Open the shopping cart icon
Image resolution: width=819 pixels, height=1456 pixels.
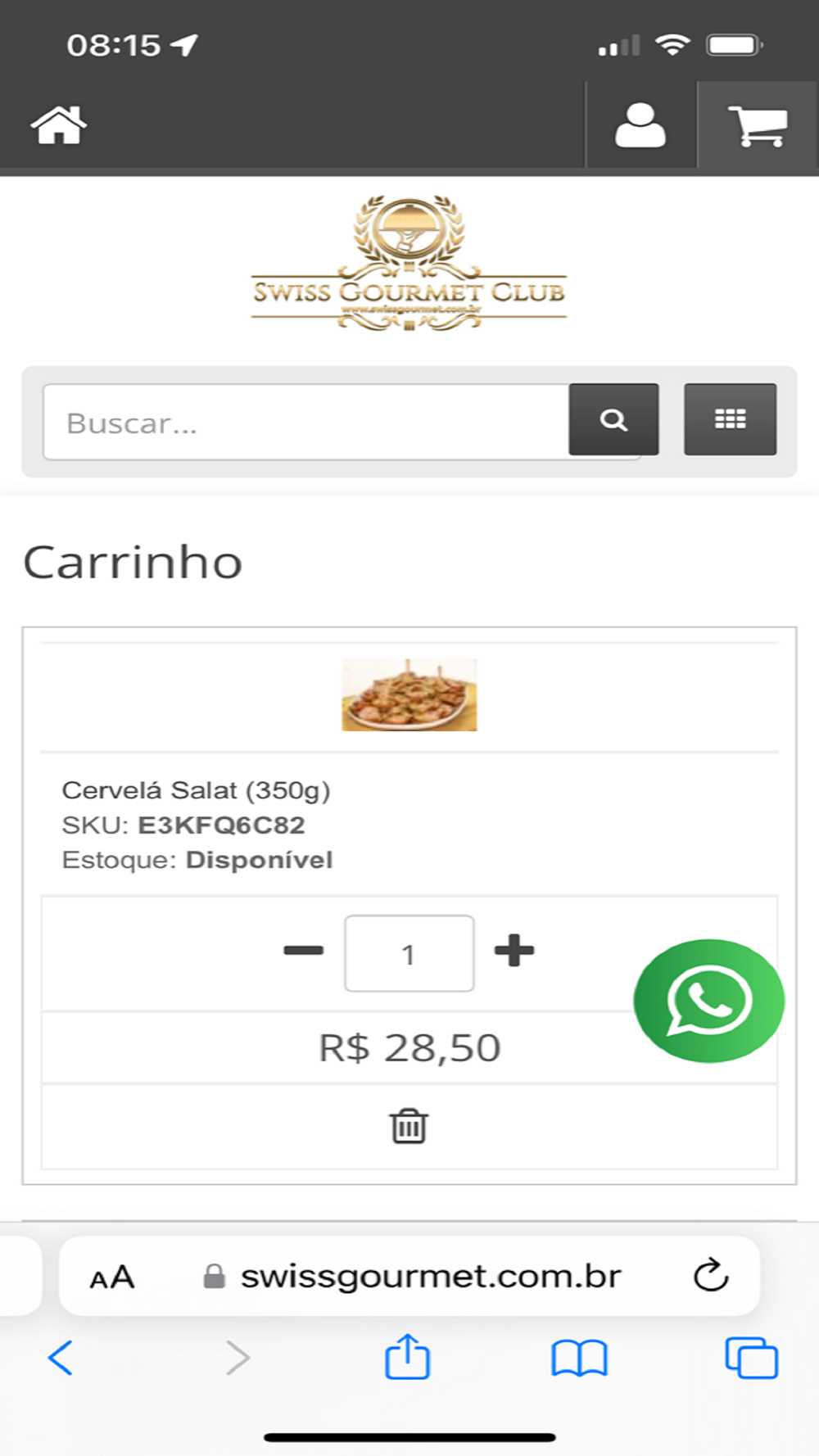[758, 125]
